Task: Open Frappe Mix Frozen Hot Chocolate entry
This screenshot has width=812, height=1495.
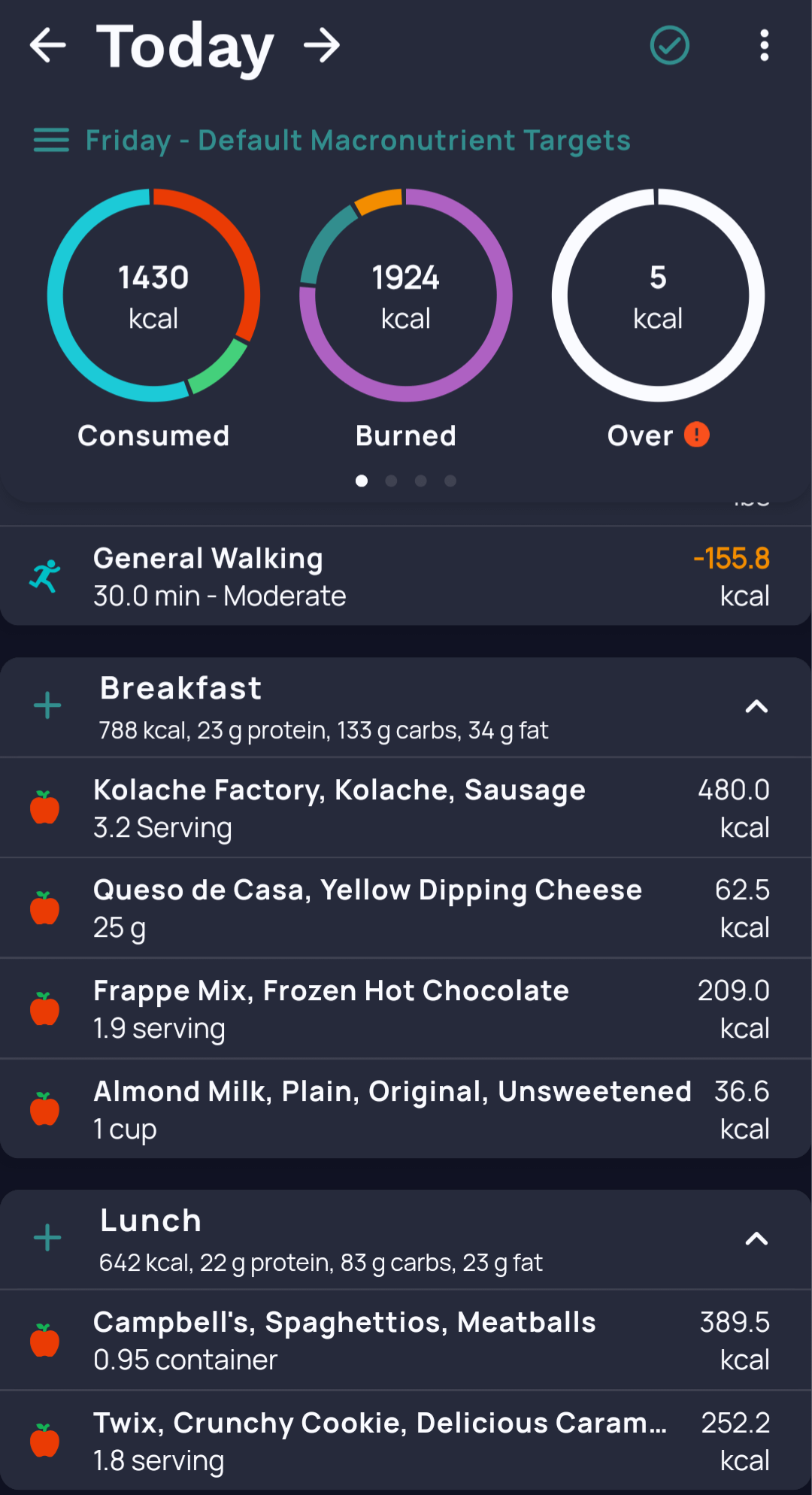Action: 406,1009
